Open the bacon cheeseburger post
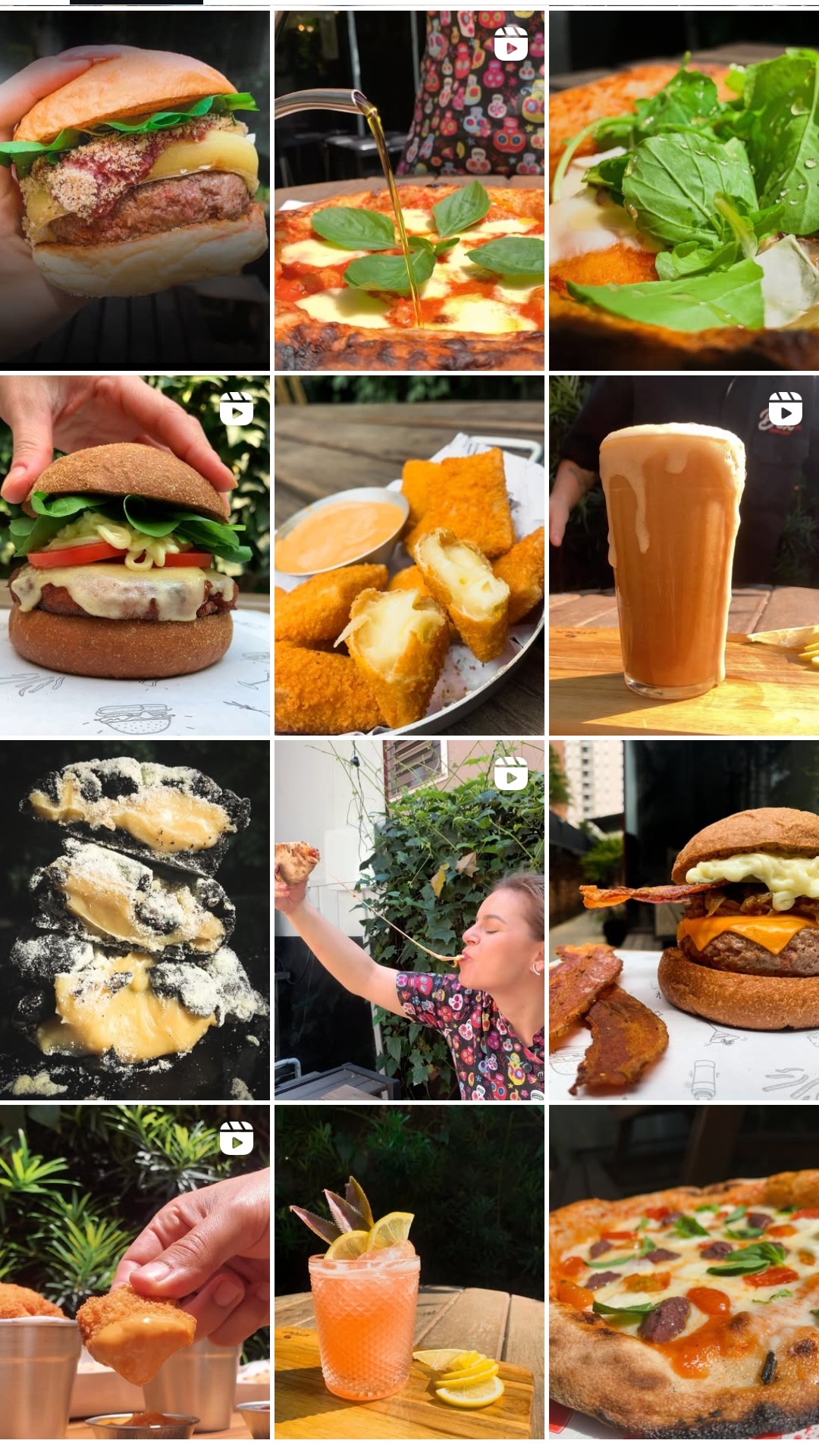The height and width of the screenshot is (1456, 819). [x=684, y=920]
